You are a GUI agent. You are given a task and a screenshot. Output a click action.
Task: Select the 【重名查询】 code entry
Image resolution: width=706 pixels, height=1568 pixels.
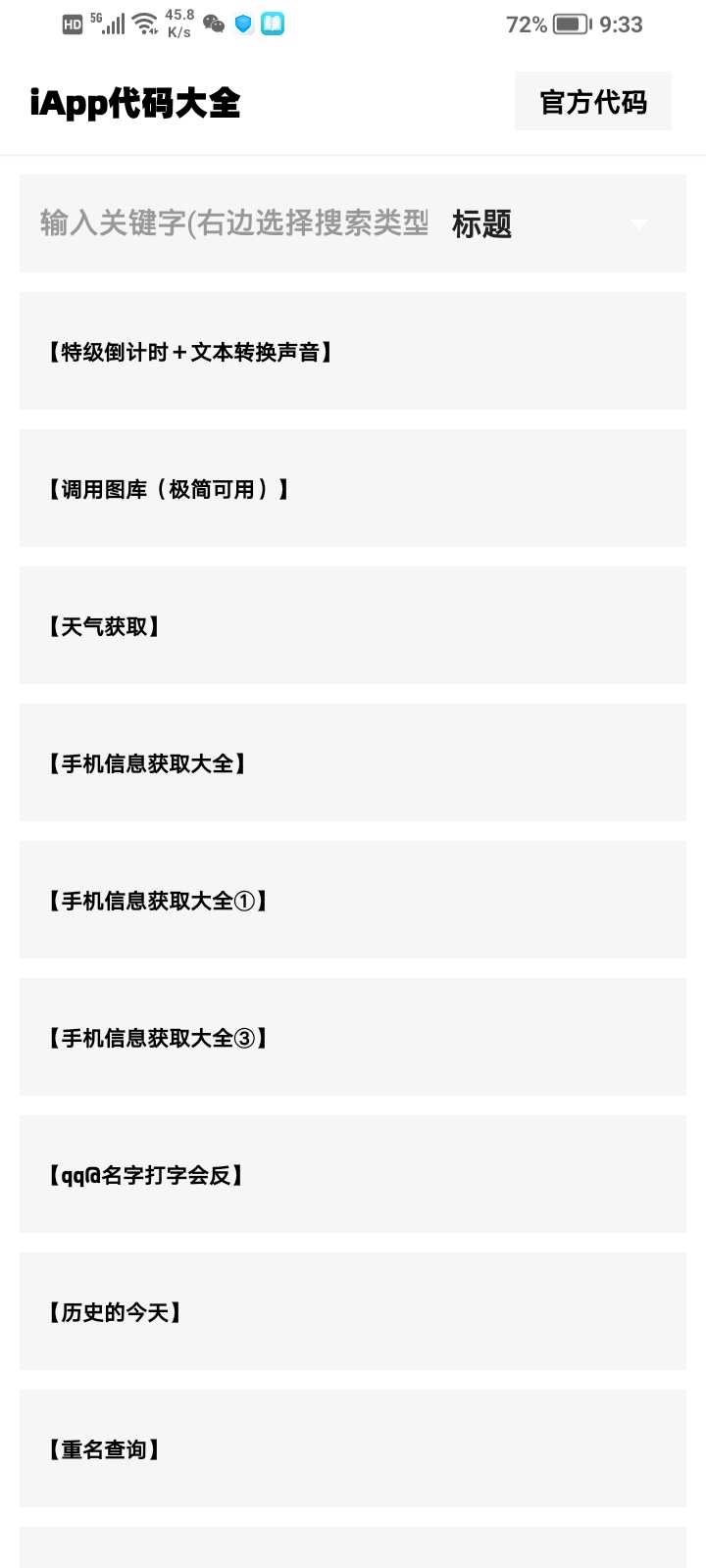point(353,1448)
